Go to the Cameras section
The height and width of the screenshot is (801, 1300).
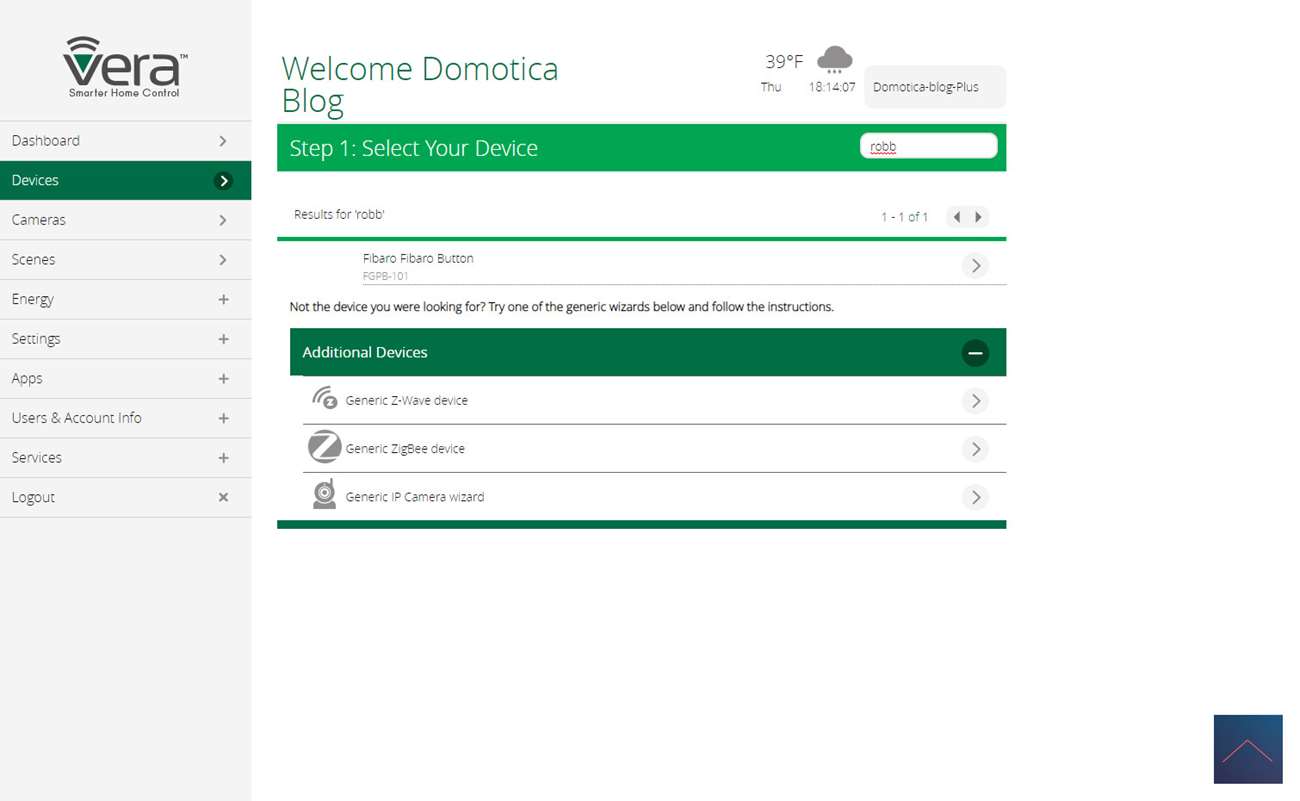click(x=125, y=220)
